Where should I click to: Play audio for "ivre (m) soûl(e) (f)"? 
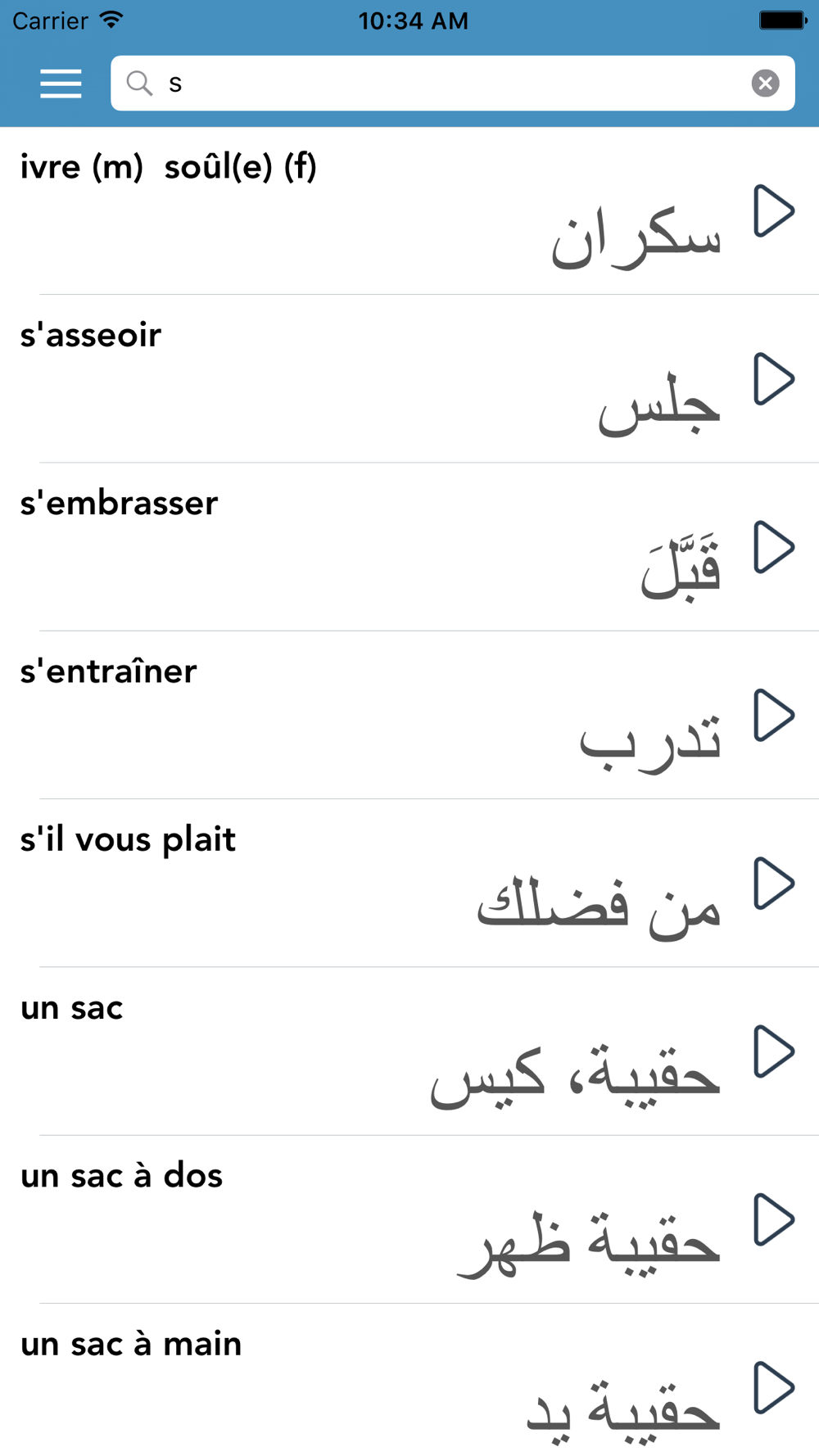tap(774, 211)
